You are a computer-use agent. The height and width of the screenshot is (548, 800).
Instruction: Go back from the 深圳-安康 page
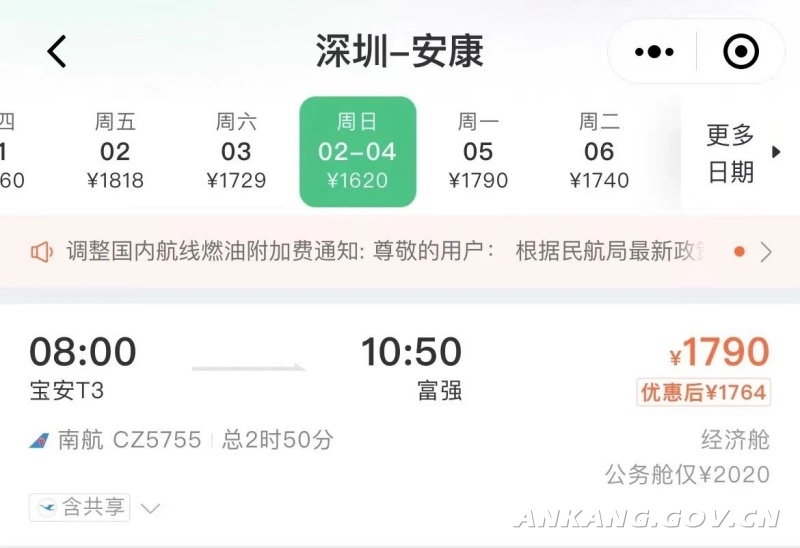[57, 51]
